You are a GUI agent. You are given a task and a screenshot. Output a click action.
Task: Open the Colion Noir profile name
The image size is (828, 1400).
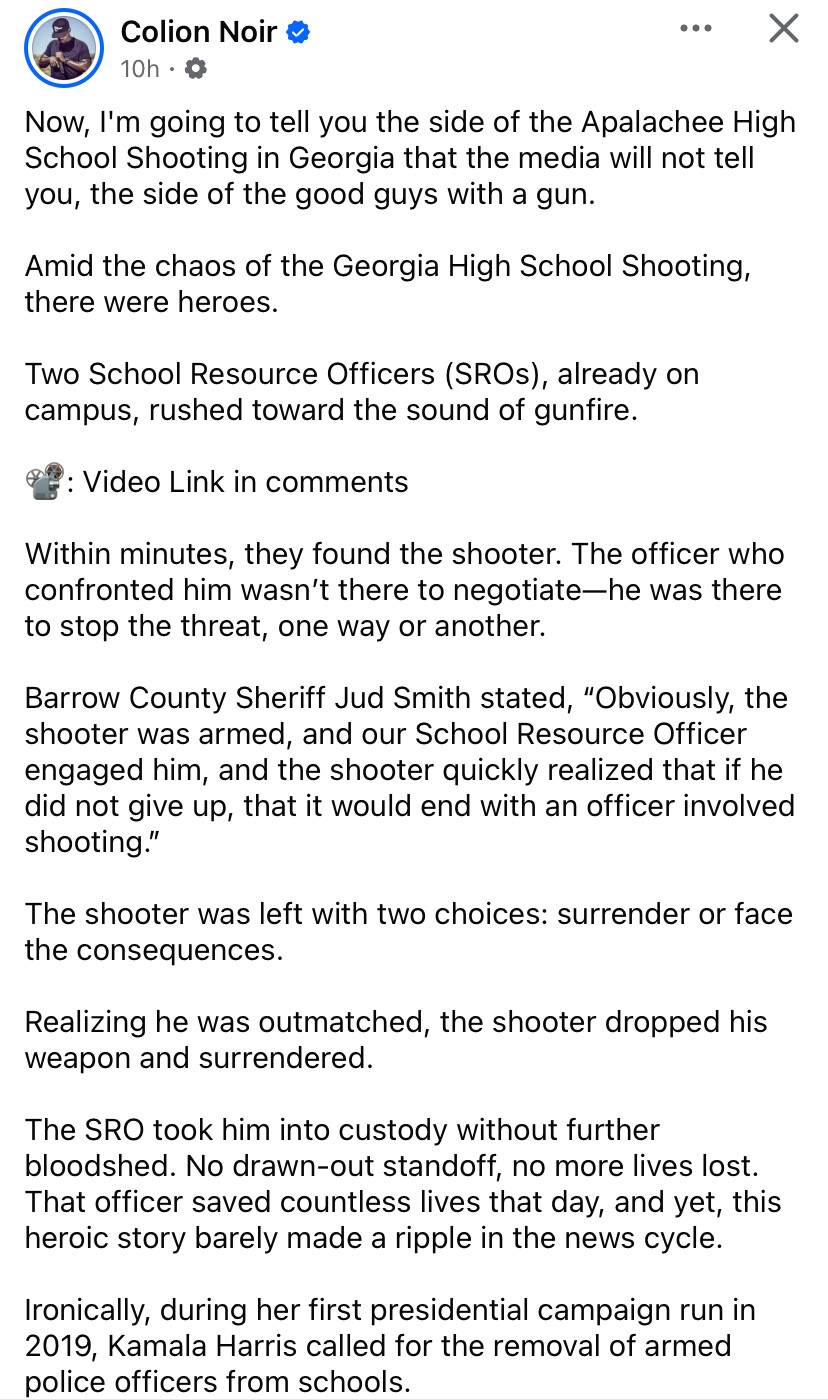click(199, 32)
